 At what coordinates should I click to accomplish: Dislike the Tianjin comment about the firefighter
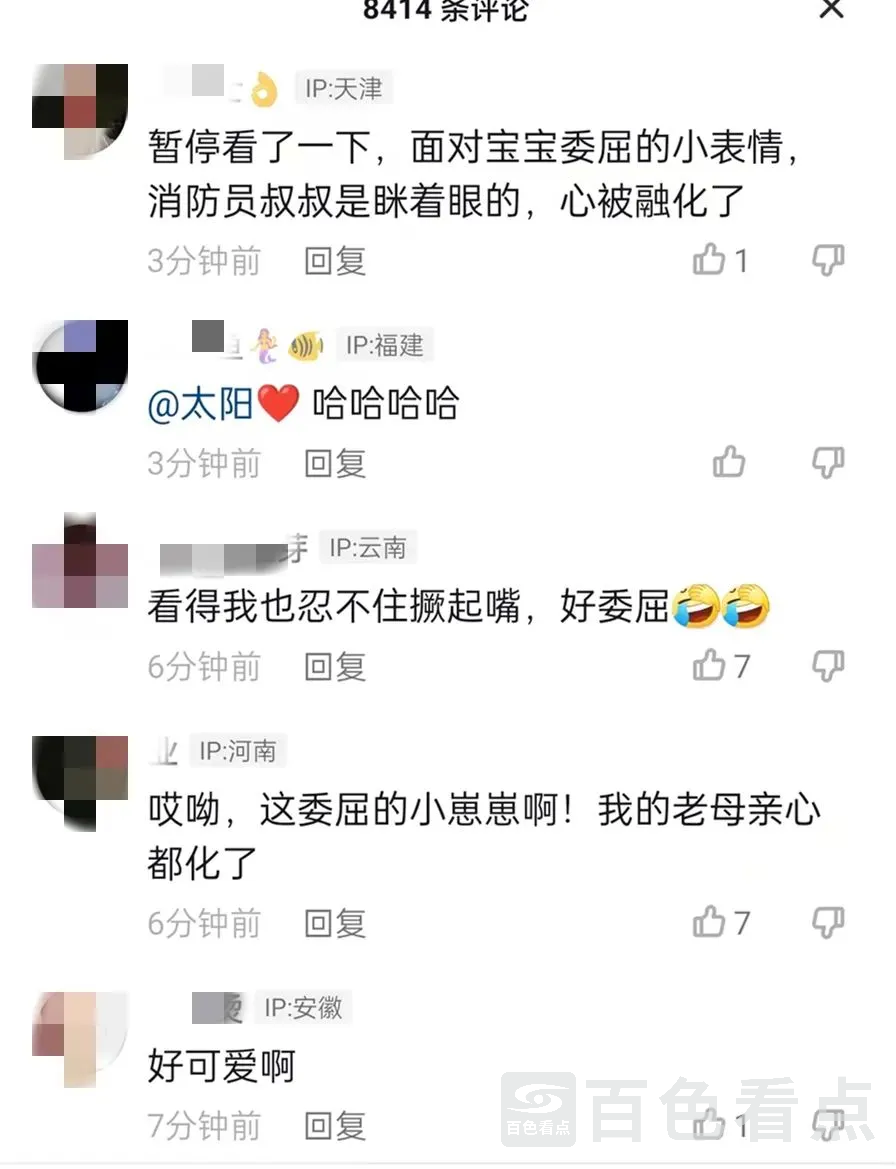point(828,261)
